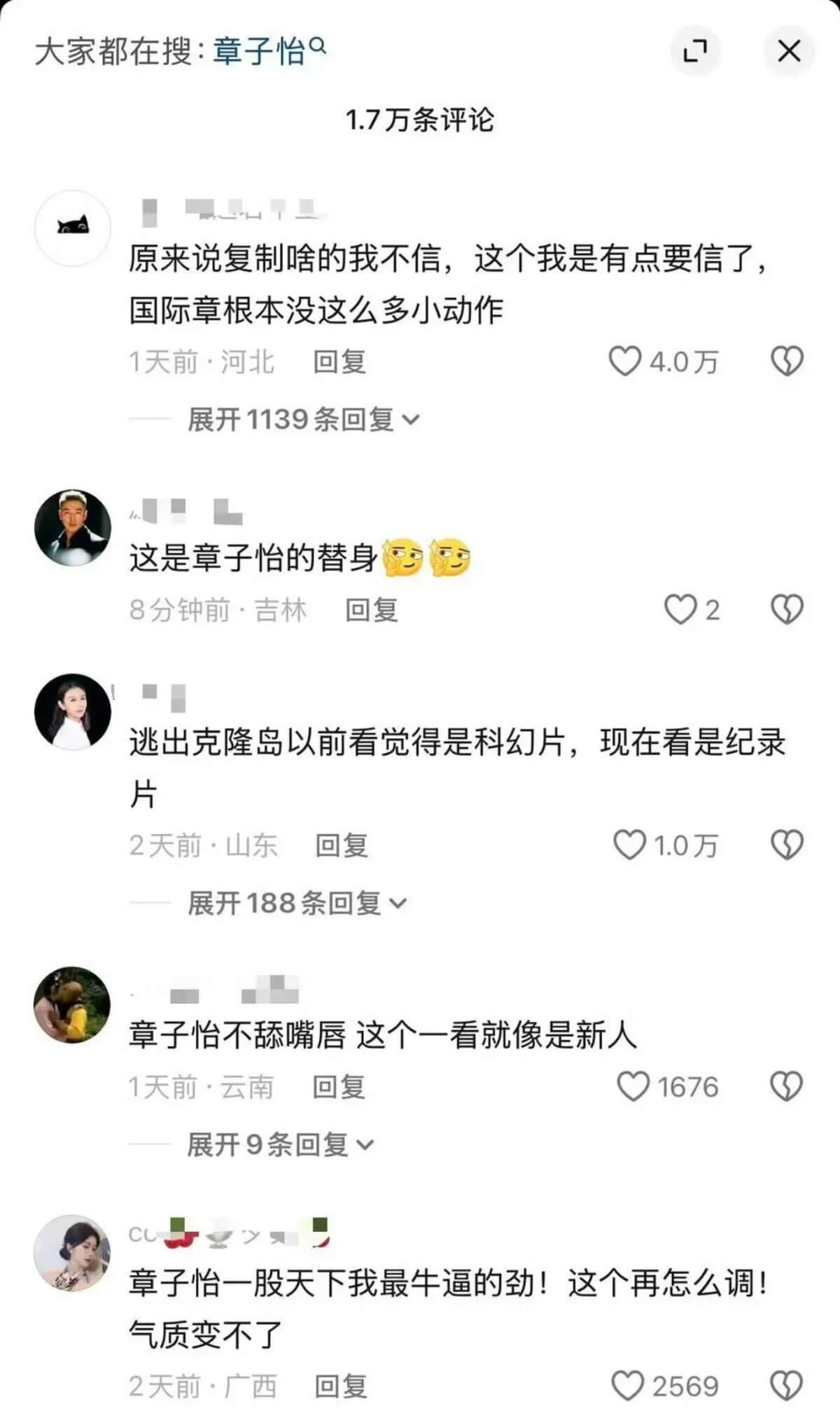Viewport: 840px width, 1421px height.
Task: Like the comment from 广西
Action: pos(627,1385)
